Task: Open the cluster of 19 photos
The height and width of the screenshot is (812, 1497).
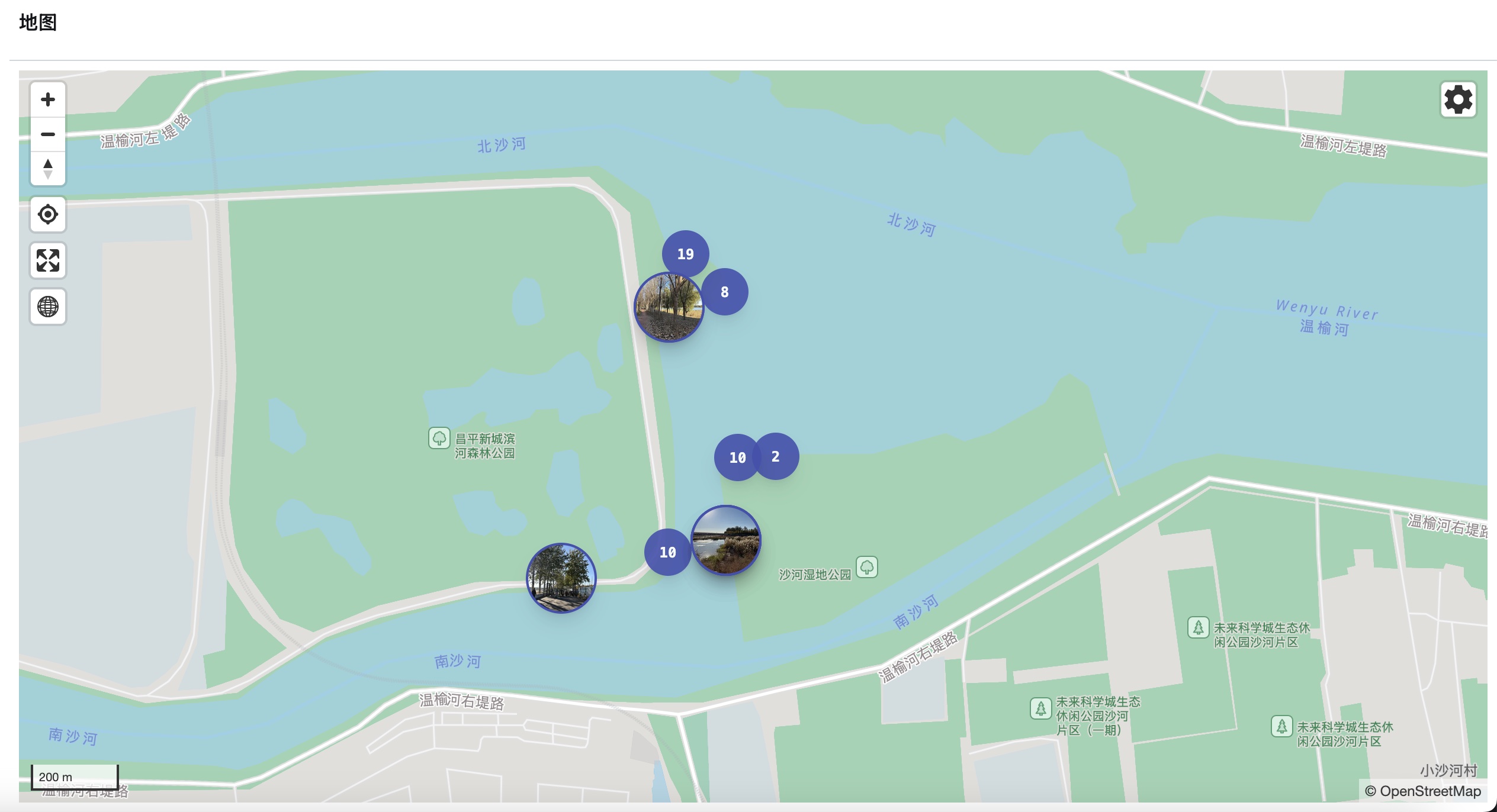Action: pyautogui.click(x=685, y=254)
